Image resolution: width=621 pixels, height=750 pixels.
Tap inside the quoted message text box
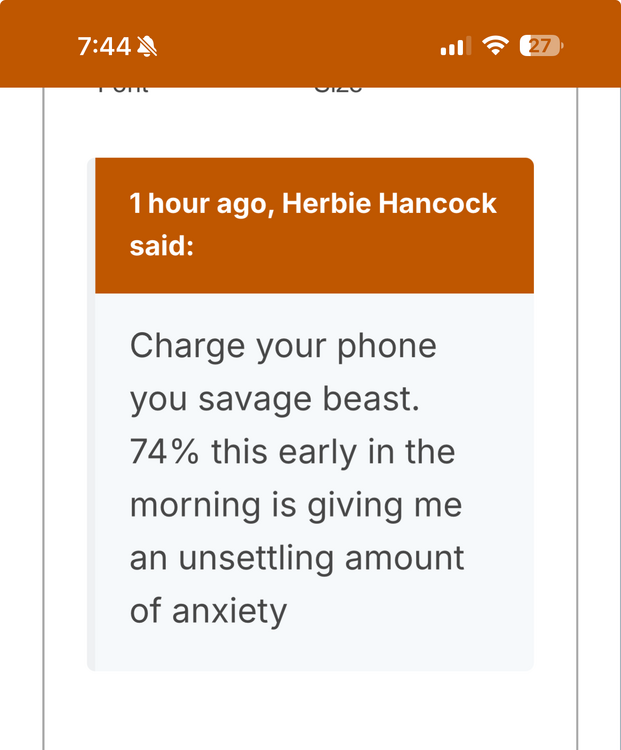click(x=312, y=480)
